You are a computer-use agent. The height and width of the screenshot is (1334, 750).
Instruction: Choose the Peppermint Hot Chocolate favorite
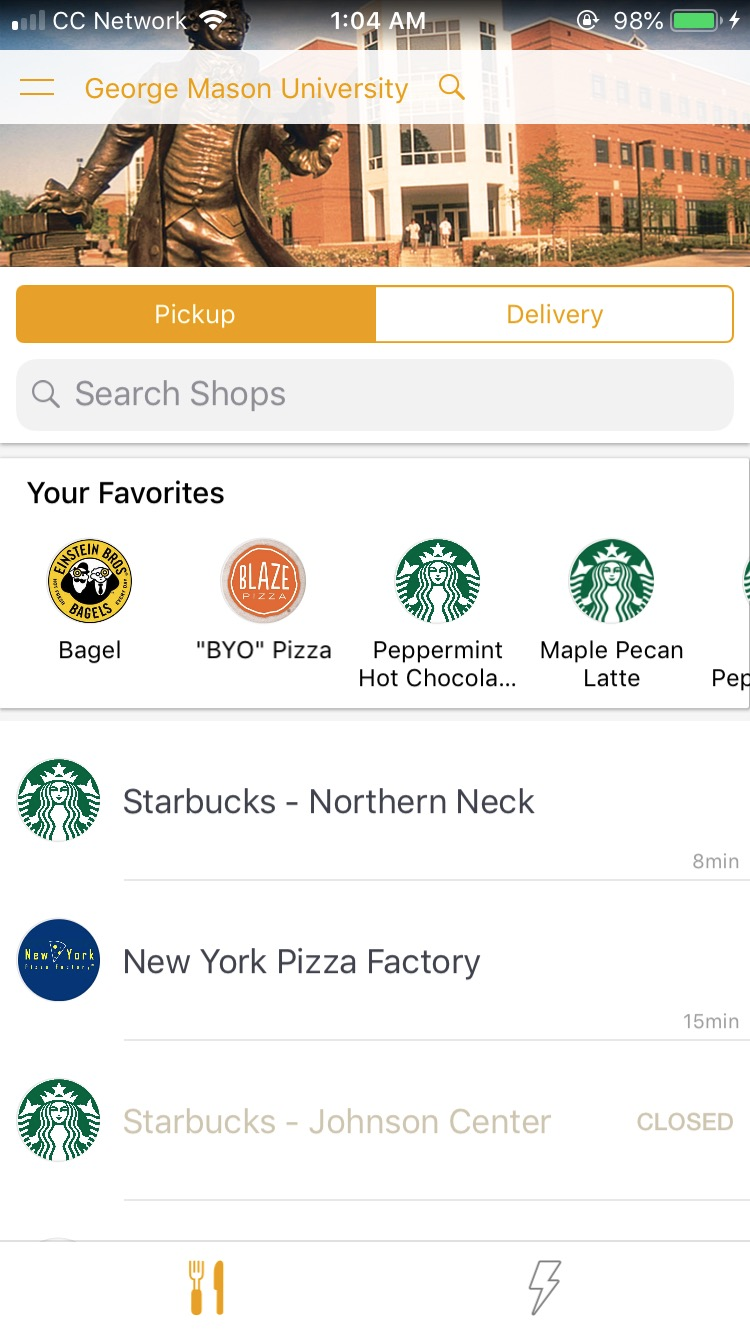pyautogui.click(x=437, y=610)
